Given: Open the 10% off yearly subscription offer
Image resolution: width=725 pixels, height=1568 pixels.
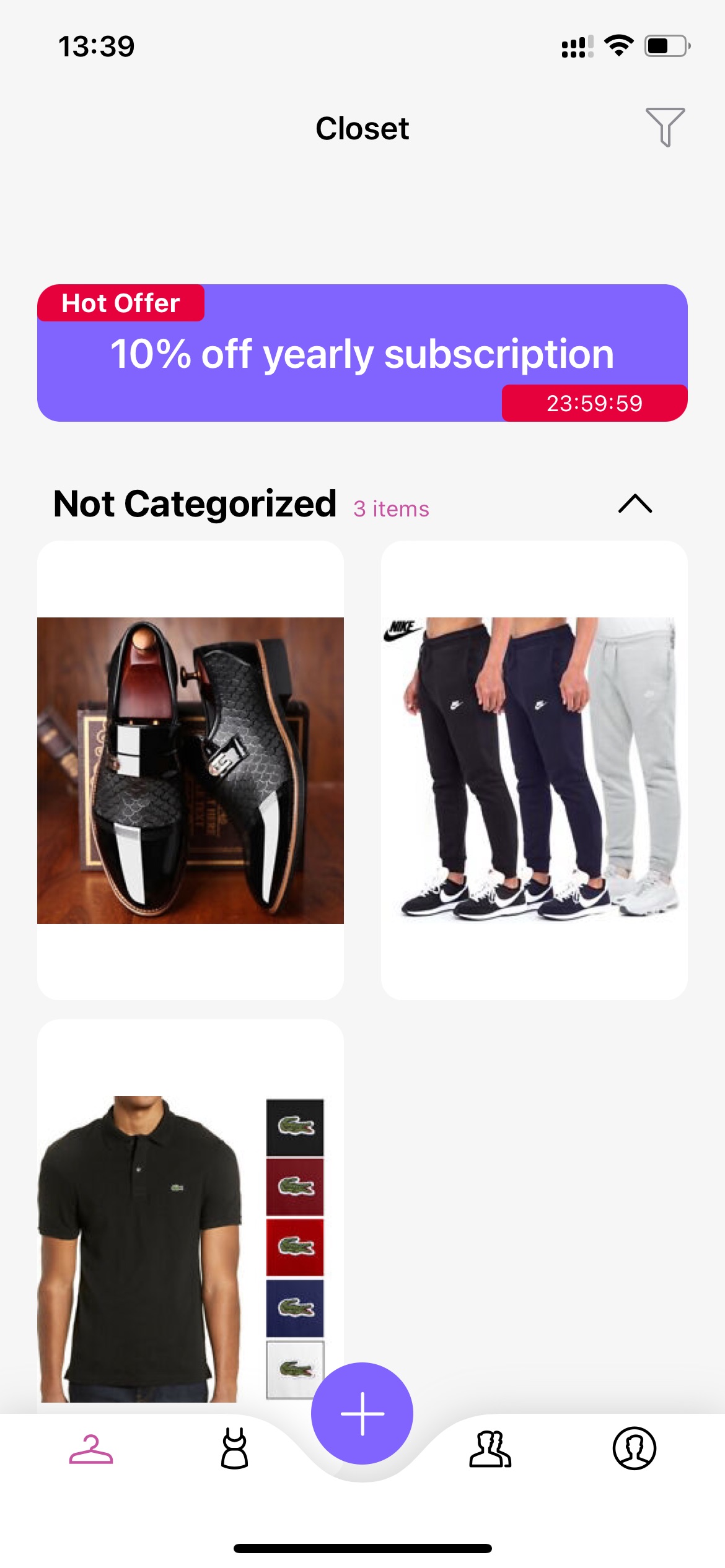Looking at the screenshot, I should pos(362,353).
